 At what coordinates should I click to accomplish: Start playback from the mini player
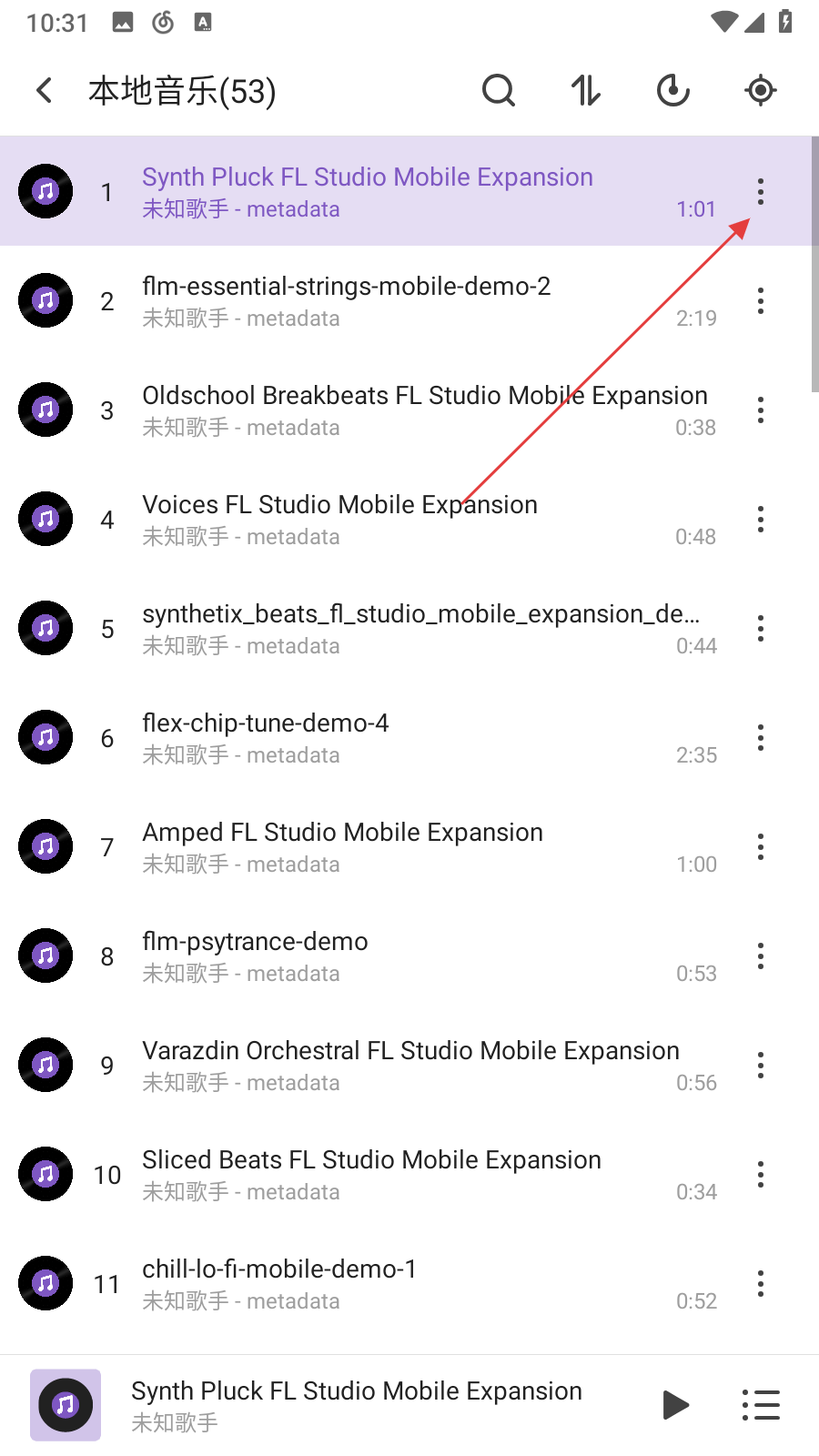coord(675,1405)
